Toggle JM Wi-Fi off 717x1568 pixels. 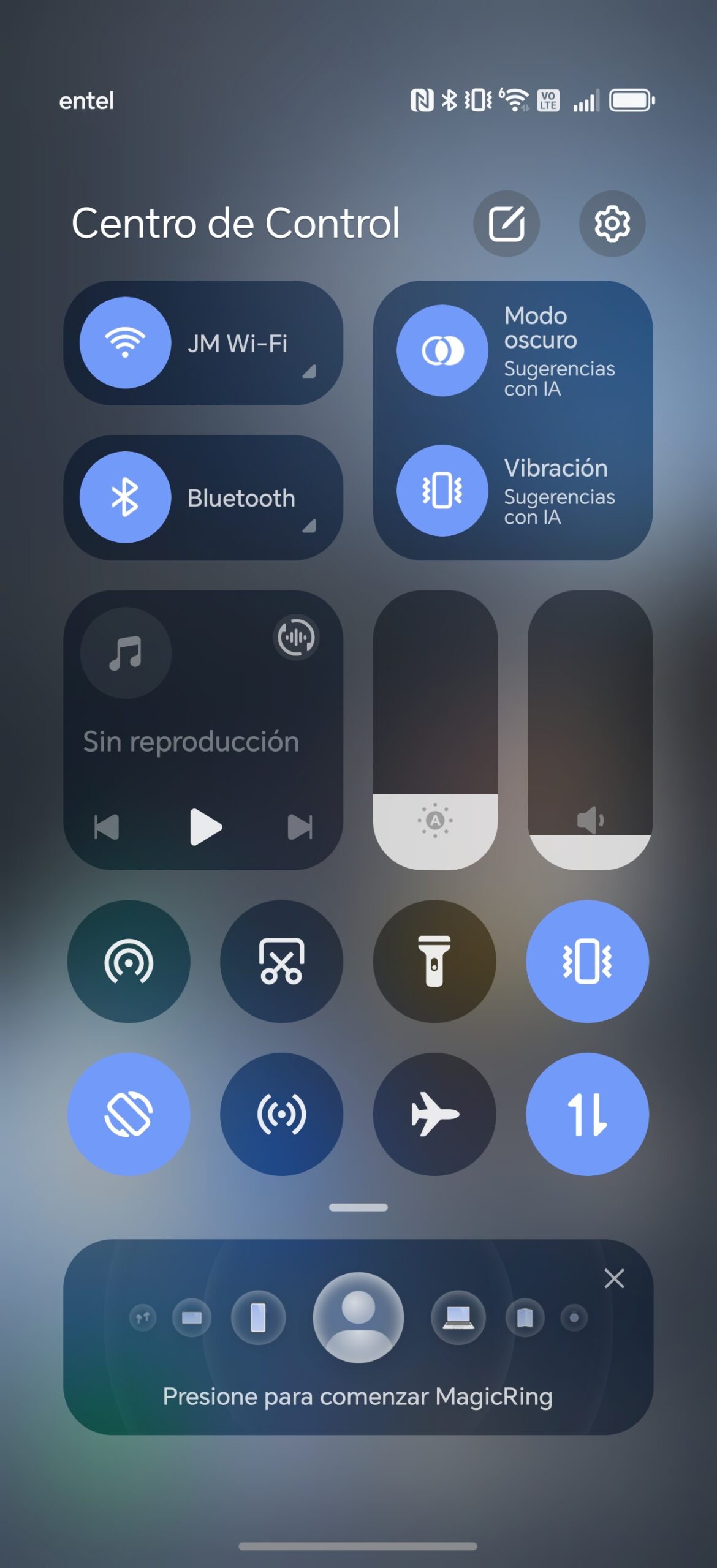tap(126, 342)
